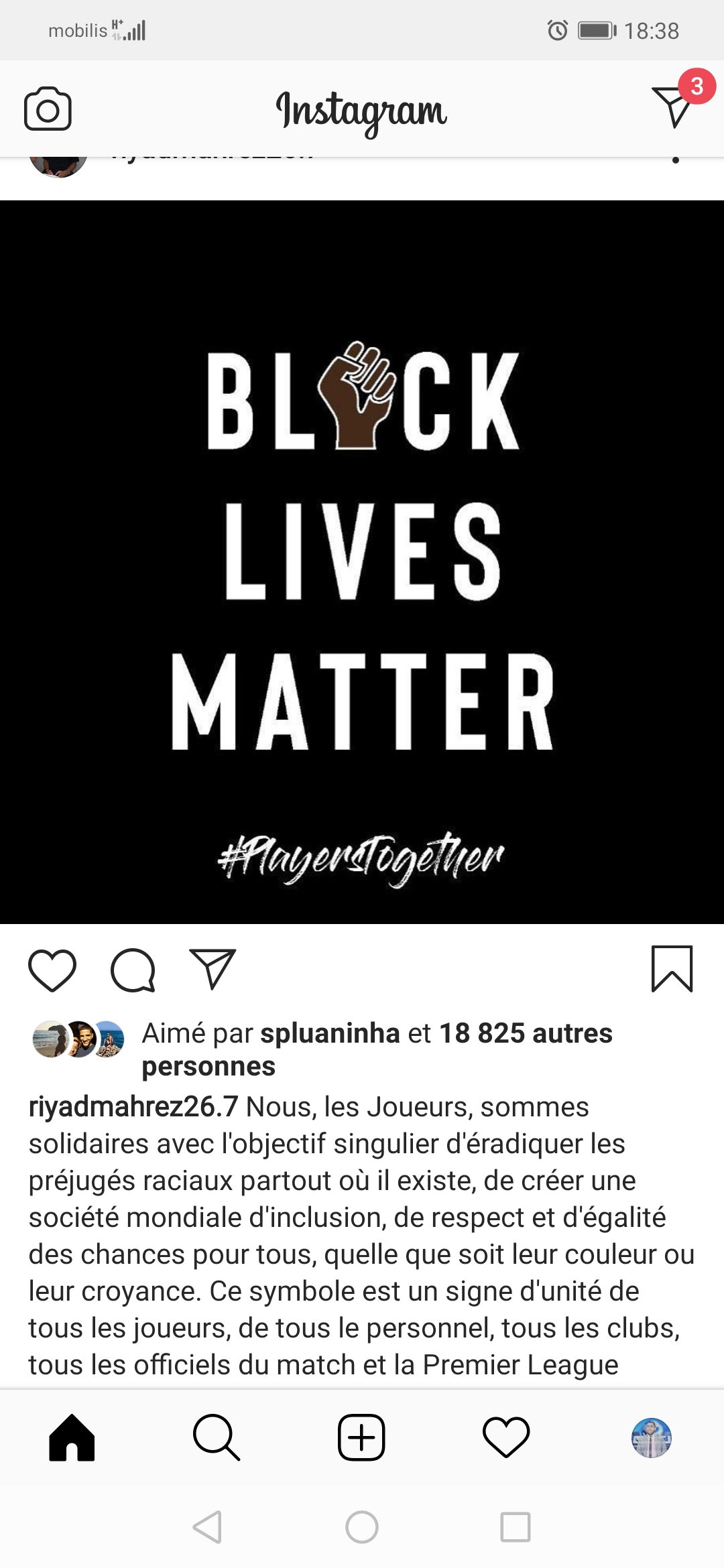This screenshot has width=724, height=1568.
Task: View spluaninha's profile from the likes line
Action: tap(330, 1033)
